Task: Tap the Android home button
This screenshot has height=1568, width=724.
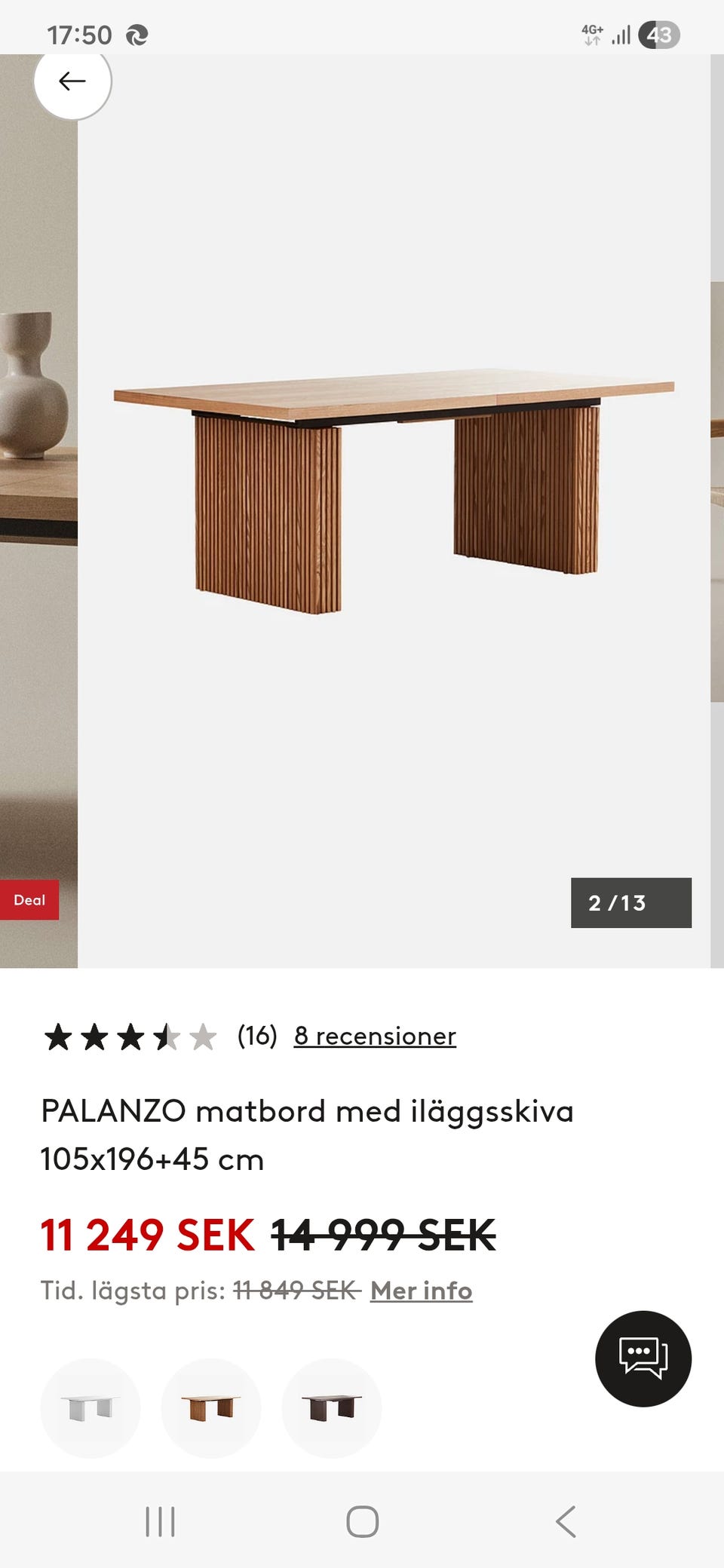Action: [362, 1521]
